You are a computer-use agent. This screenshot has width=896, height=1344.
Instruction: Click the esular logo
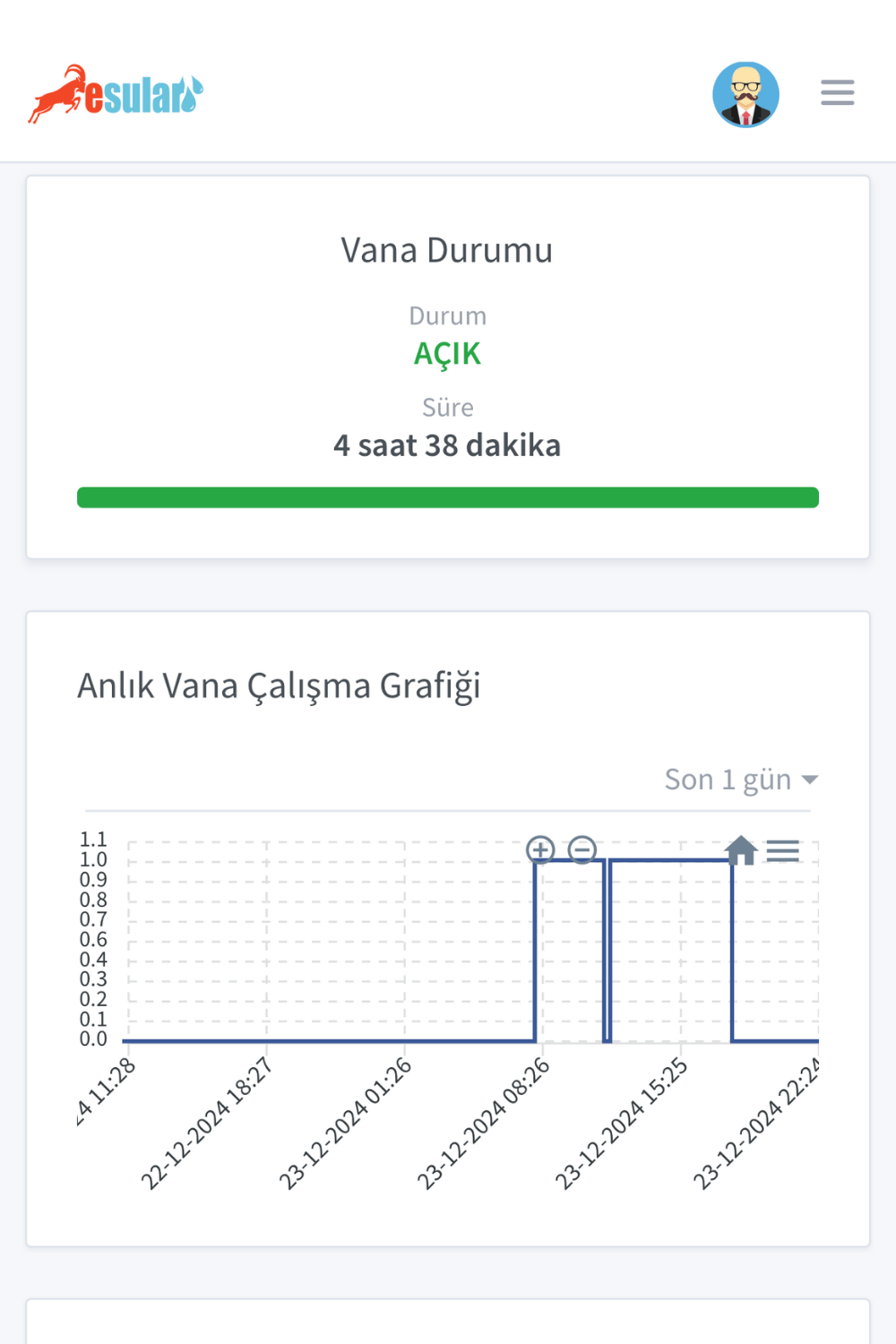coord(115,94)
